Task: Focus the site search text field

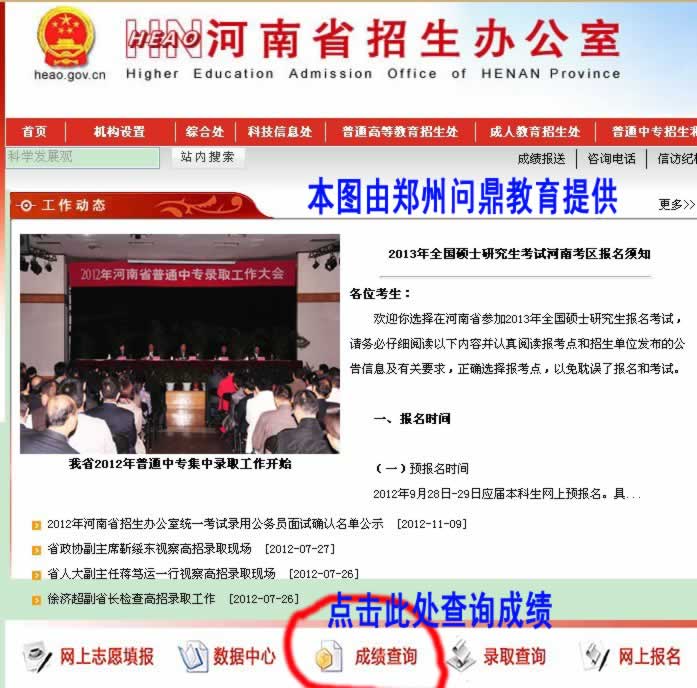Action: coord(82,157)
